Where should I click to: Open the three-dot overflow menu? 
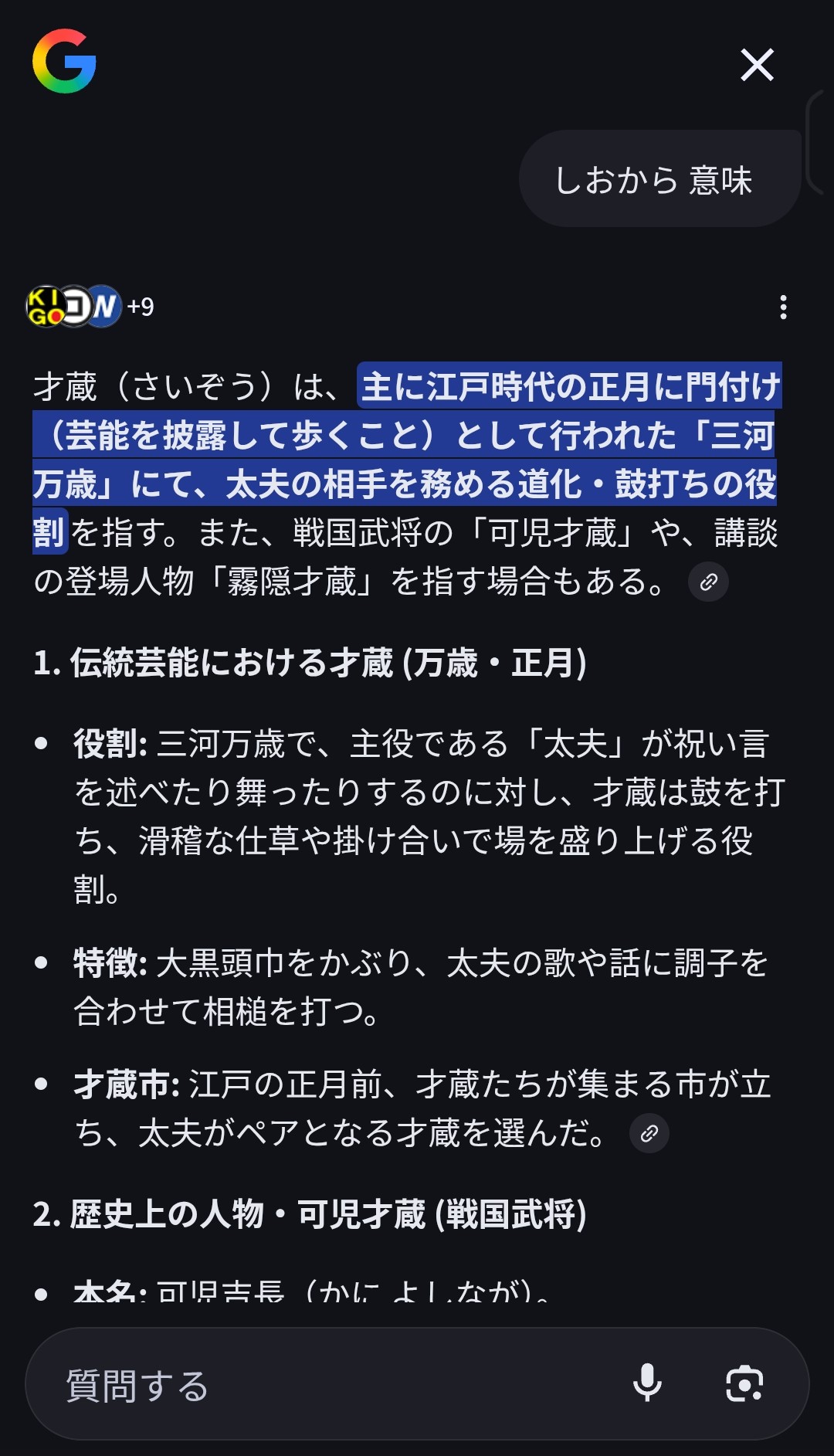[x=783, y=307]
